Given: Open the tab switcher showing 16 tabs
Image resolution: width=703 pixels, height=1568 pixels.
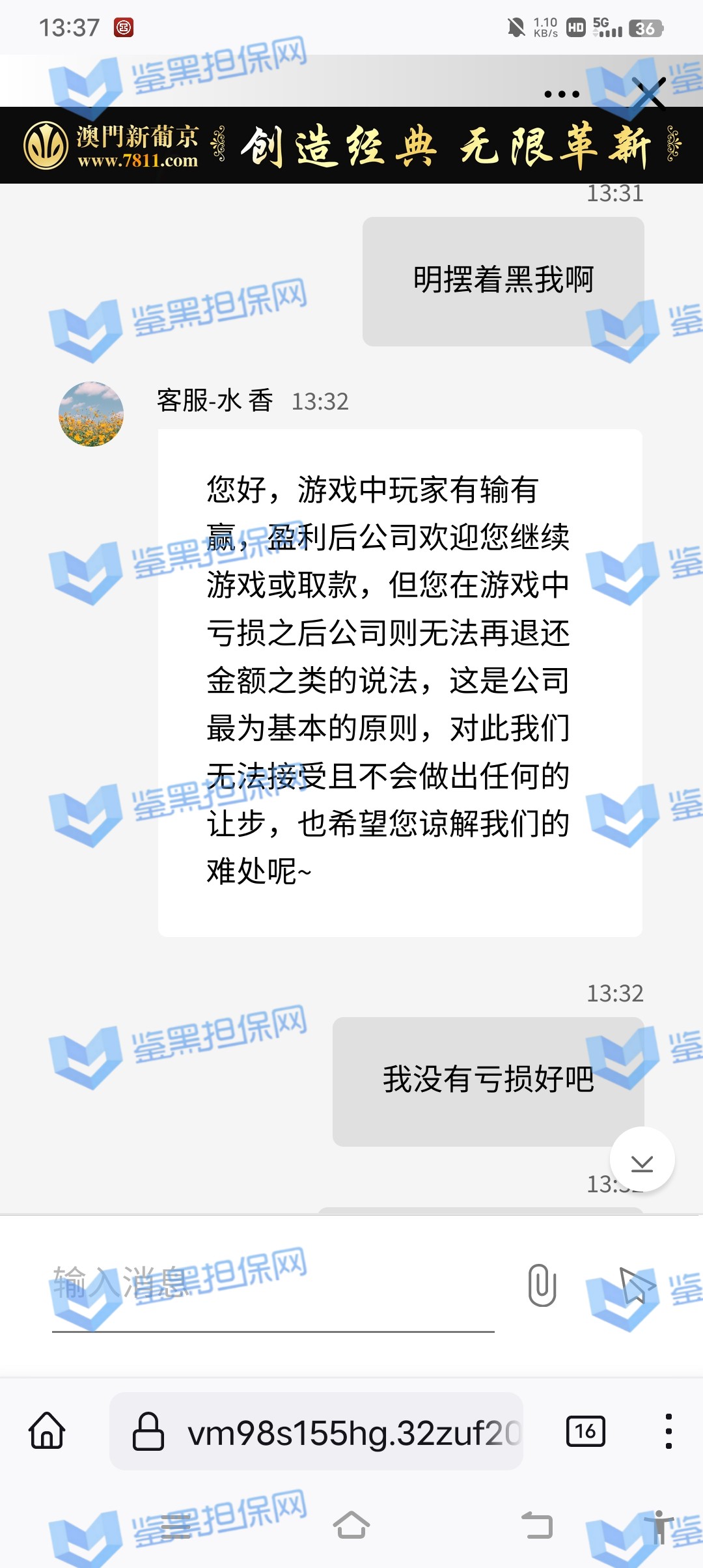Looking at the screenshot, I should point(585,1431).
